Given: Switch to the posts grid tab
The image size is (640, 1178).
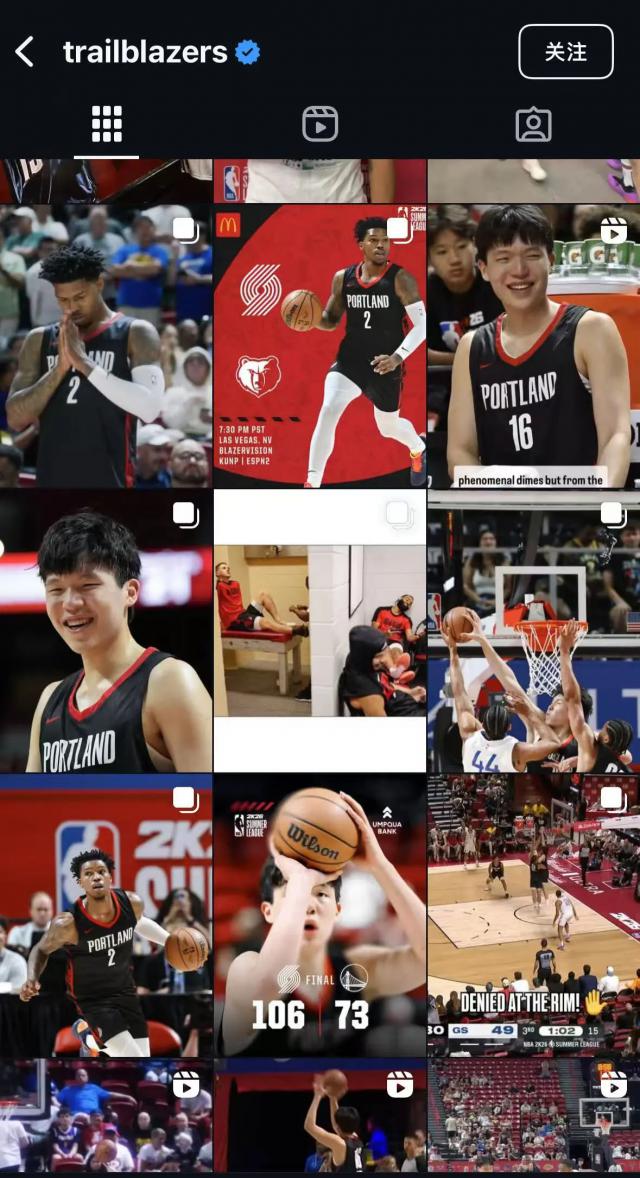Looking at the screenshot, I should click(x=106, y=124).
